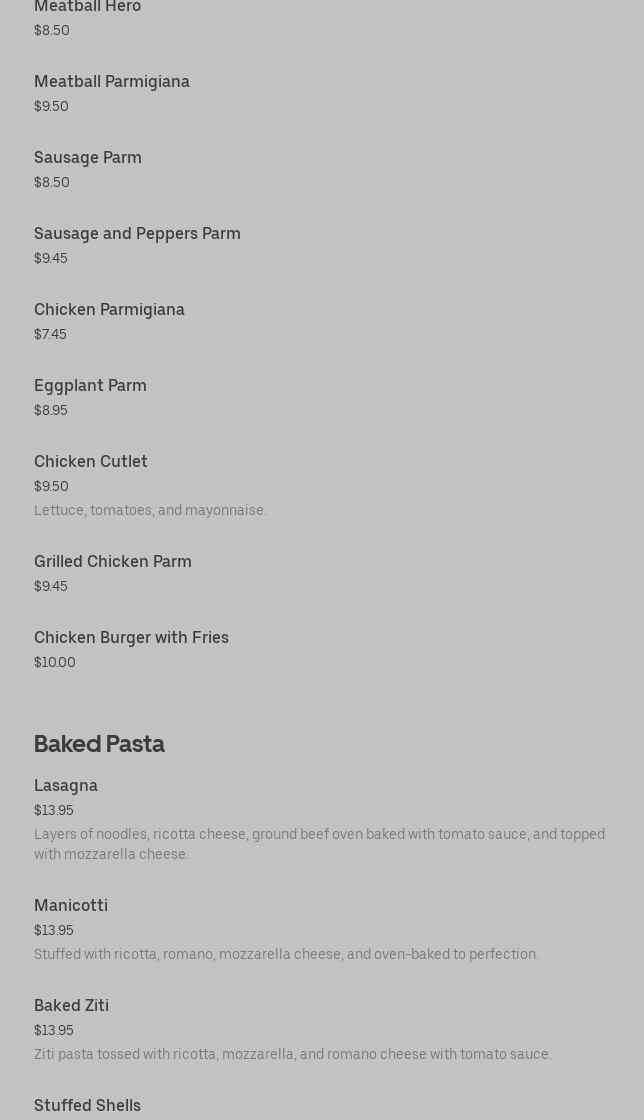Select the Manicotti item
This screenshot has width=644, height=1120.
click(x=71, y=906)
